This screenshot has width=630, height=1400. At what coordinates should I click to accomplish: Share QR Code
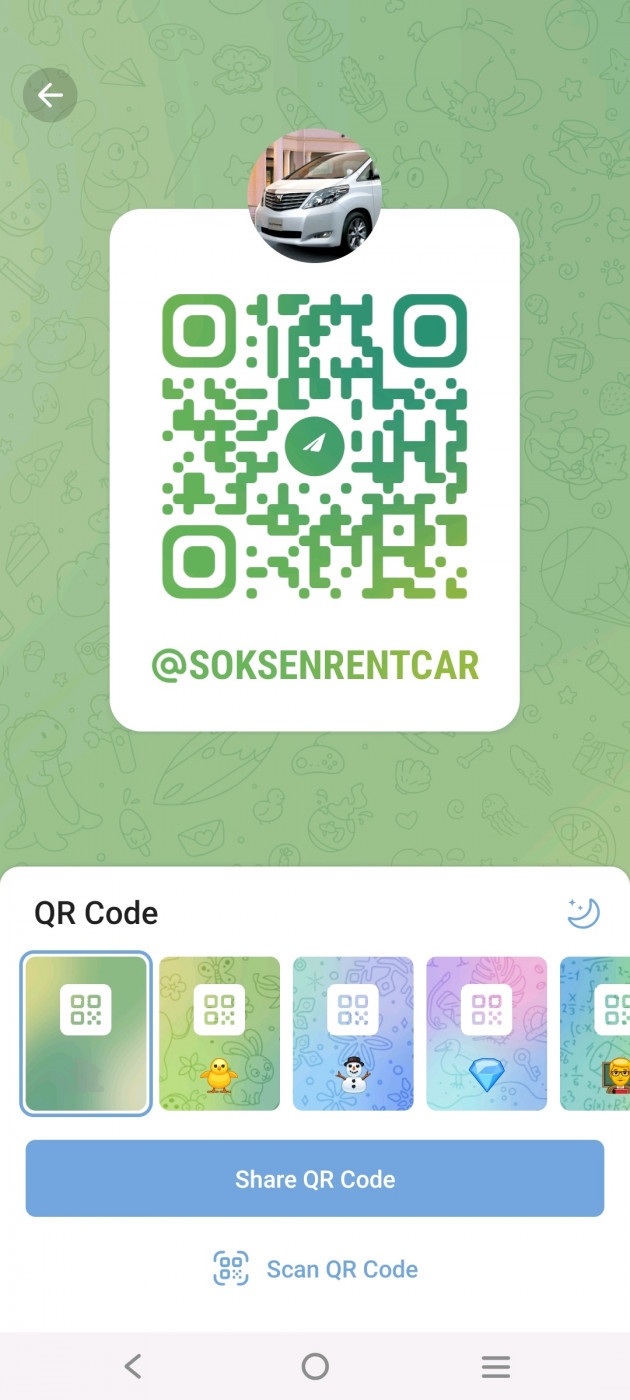315,1179
